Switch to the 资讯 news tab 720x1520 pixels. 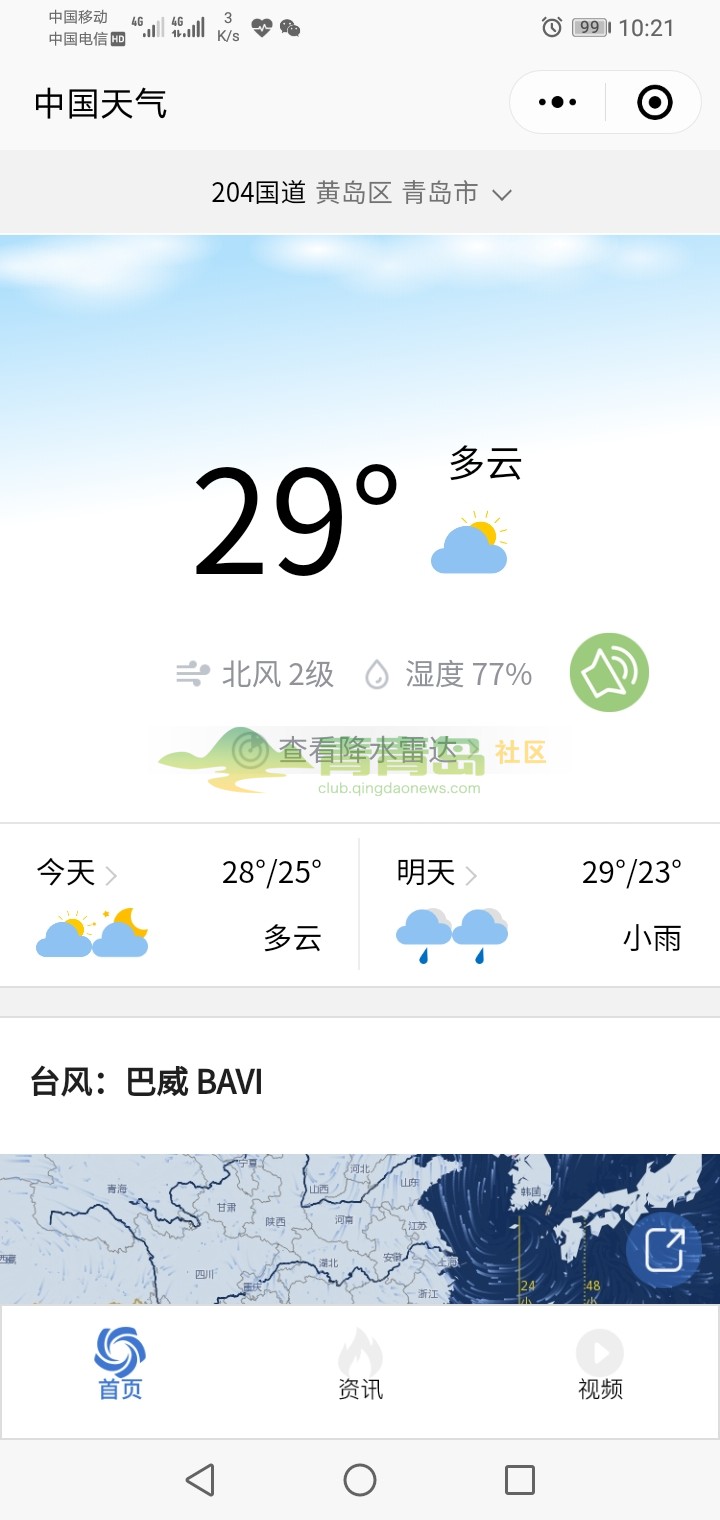point(360,1365)
